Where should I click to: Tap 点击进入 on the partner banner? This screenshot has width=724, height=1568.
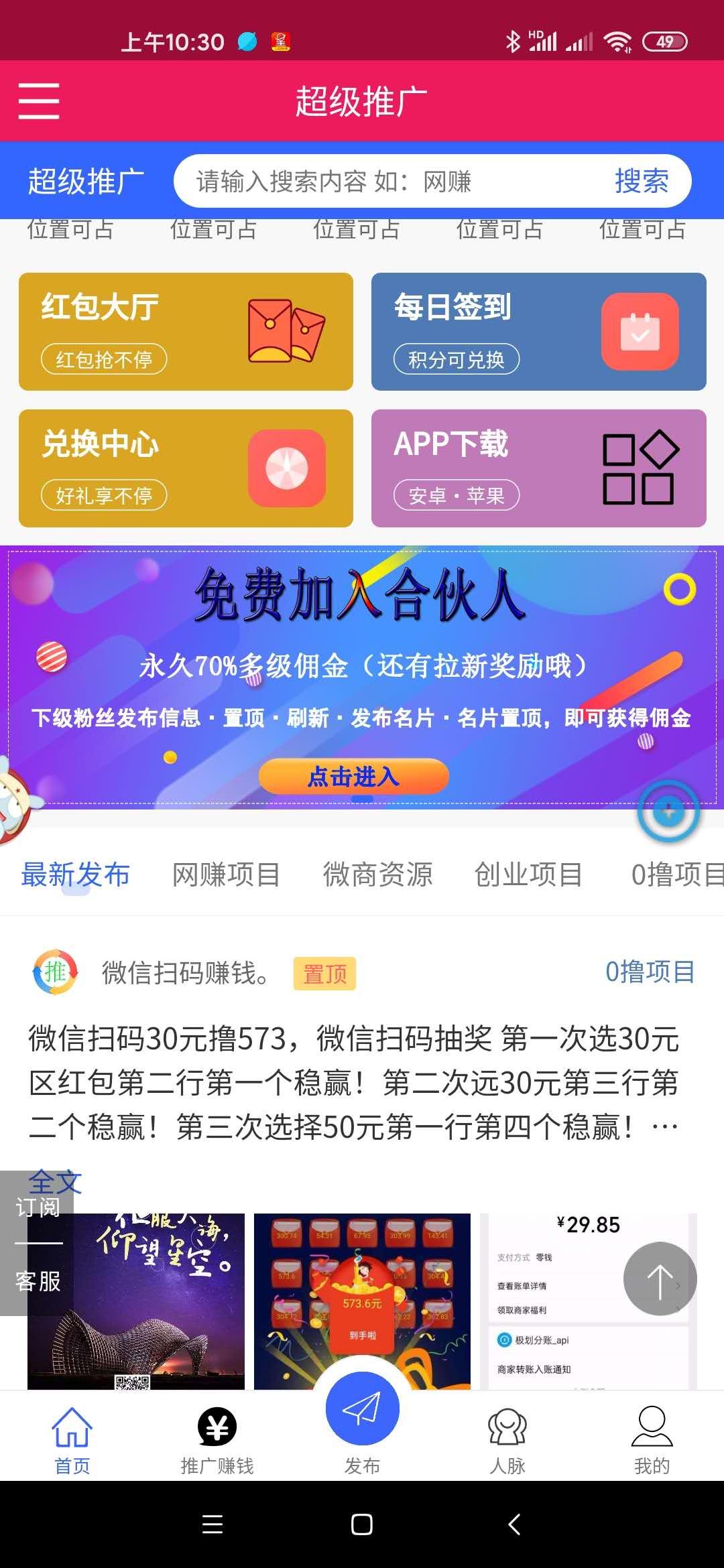tap(354, 777)
